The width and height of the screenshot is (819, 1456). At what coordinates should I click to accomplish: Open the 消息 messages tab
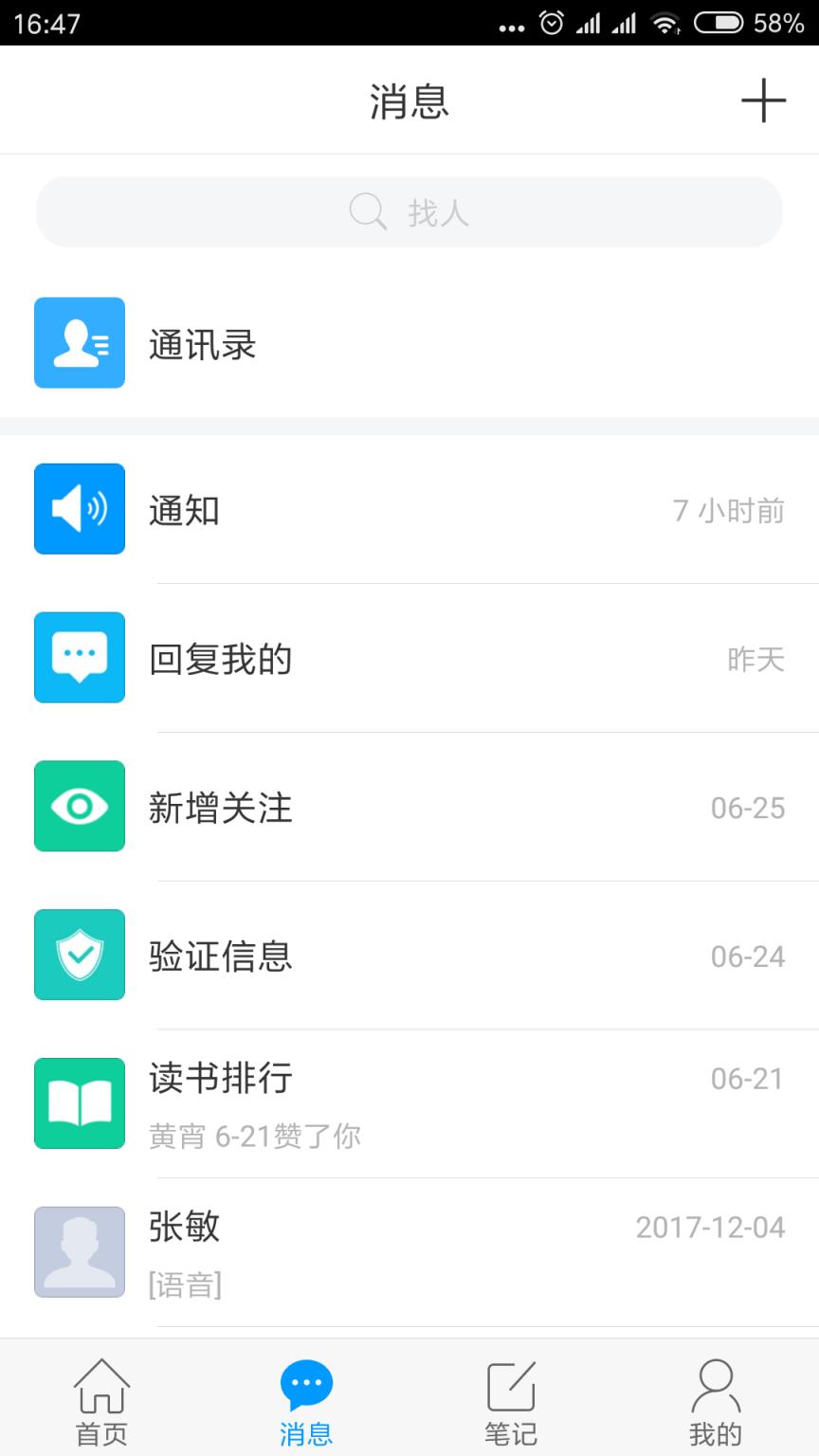pos(306,1398)
